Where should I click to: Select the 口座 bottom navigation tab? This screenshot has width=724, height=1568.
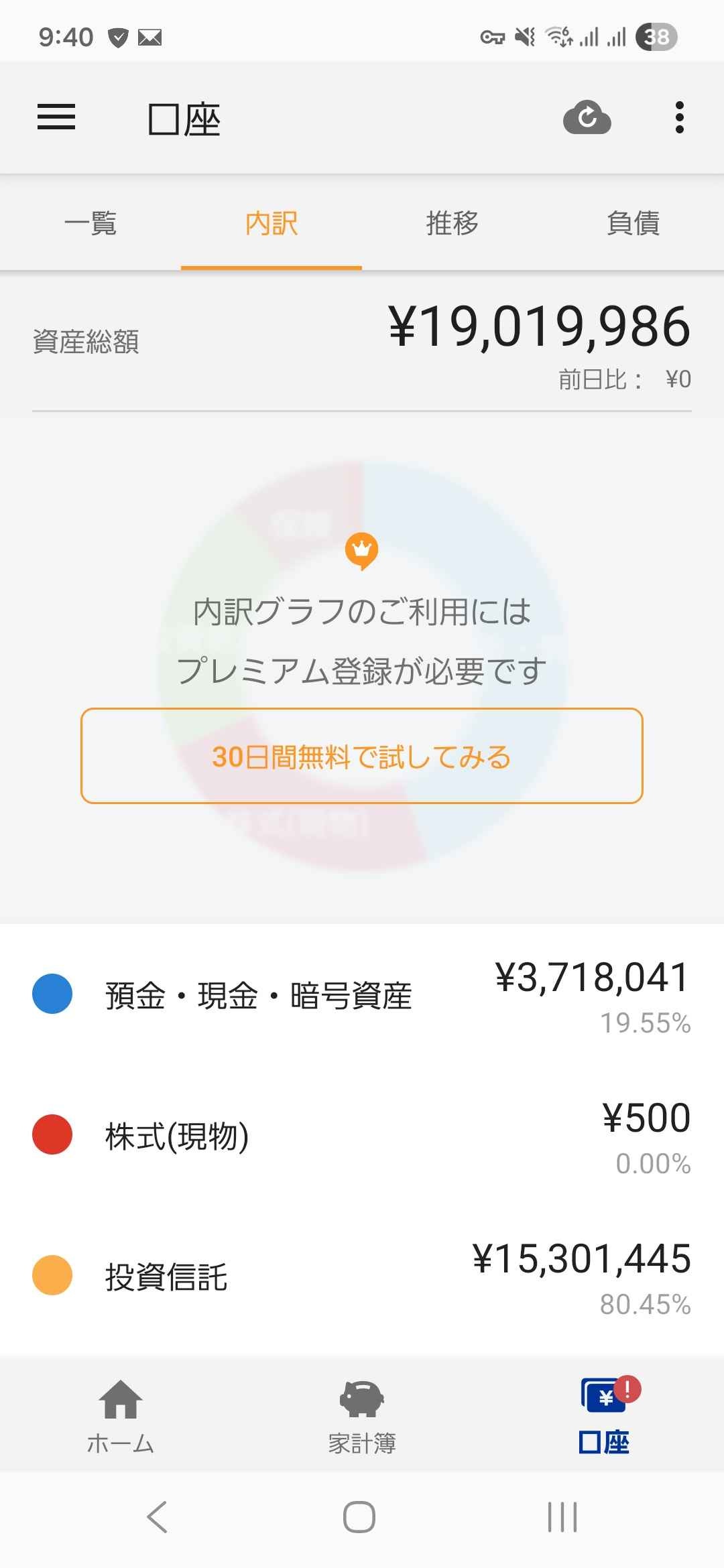coord(603,1415)
